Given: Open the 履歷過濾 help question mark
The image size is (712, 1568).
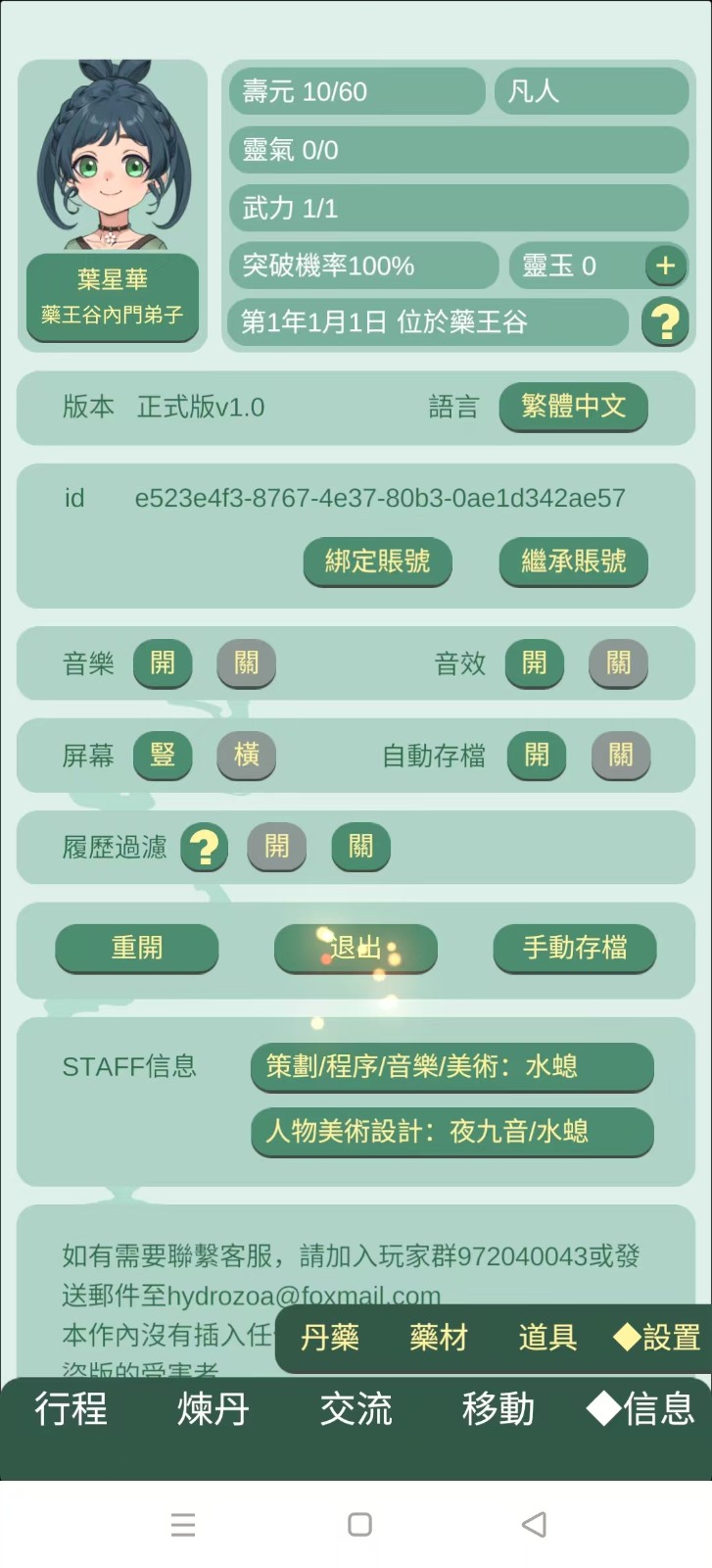Looking at the screenshot, I should 204,847.
